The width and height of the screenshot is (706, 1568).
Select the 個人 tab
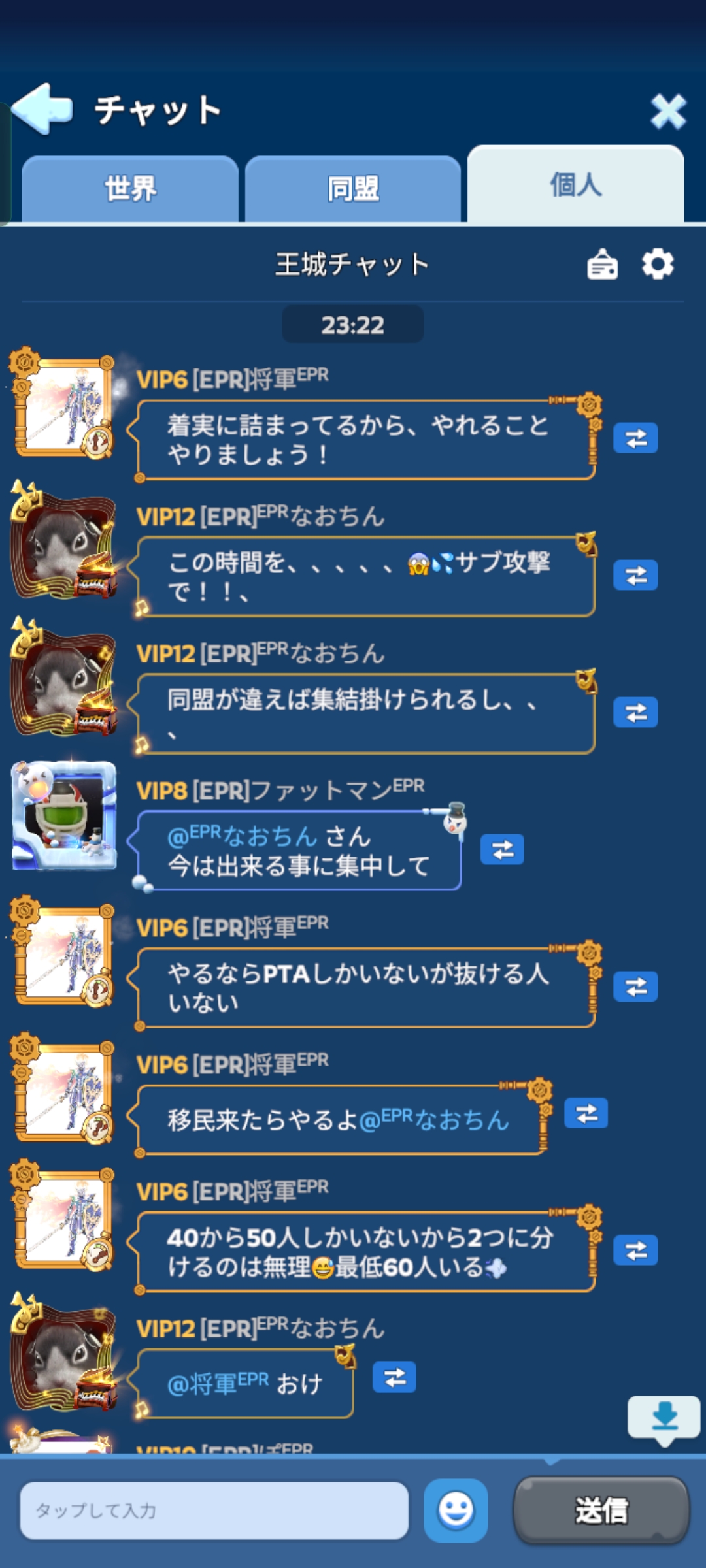(x=575, y=185)
